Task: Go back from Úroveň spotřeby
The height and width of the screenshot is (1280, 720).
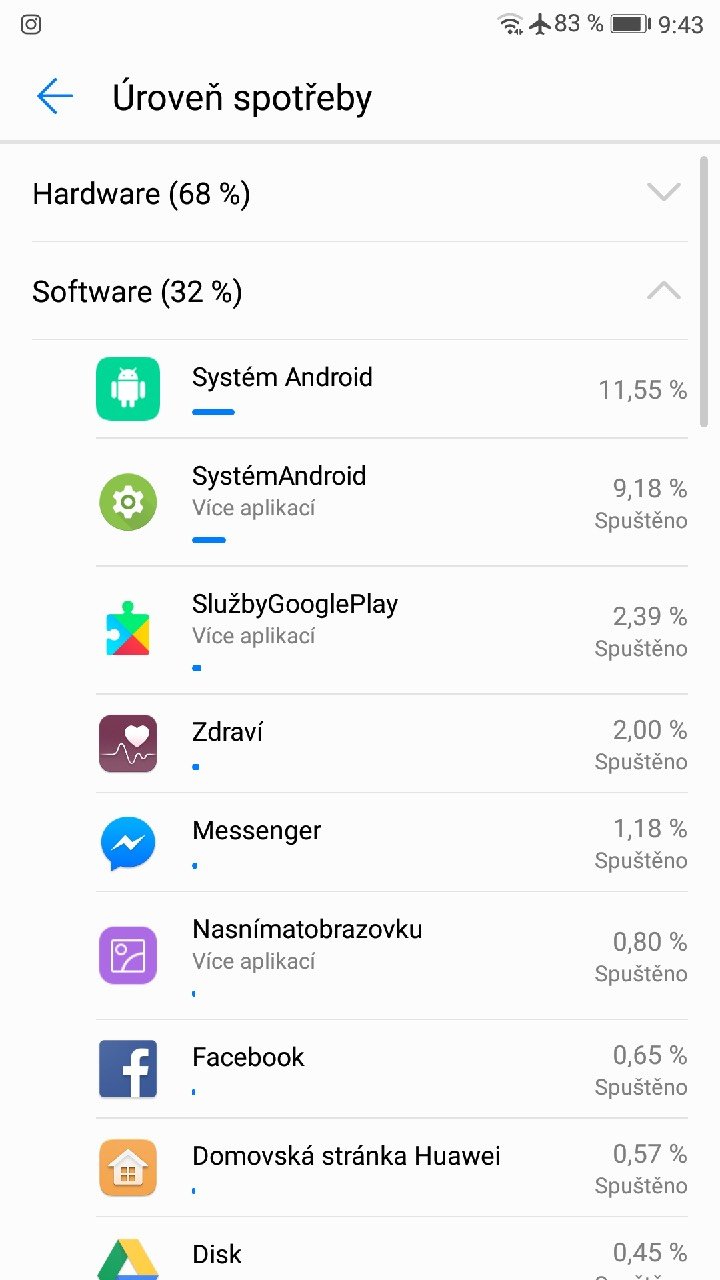Action: click(55, 97)
